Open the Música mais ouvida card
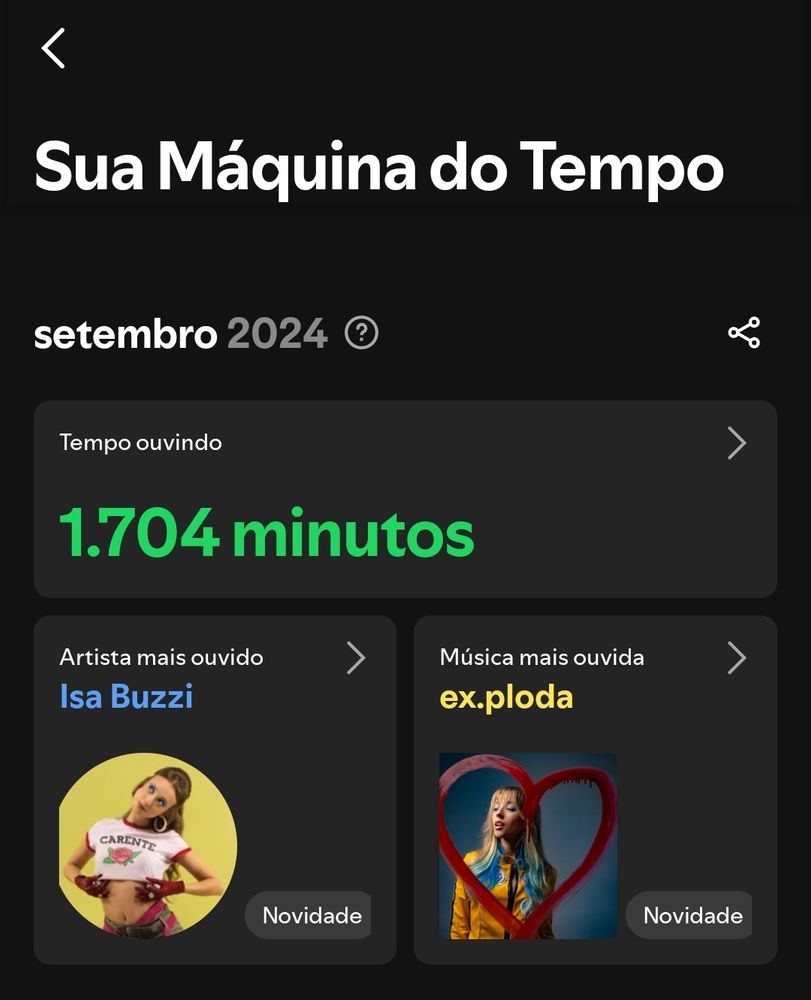This screenshot has height=1000, width=811. 595,790
